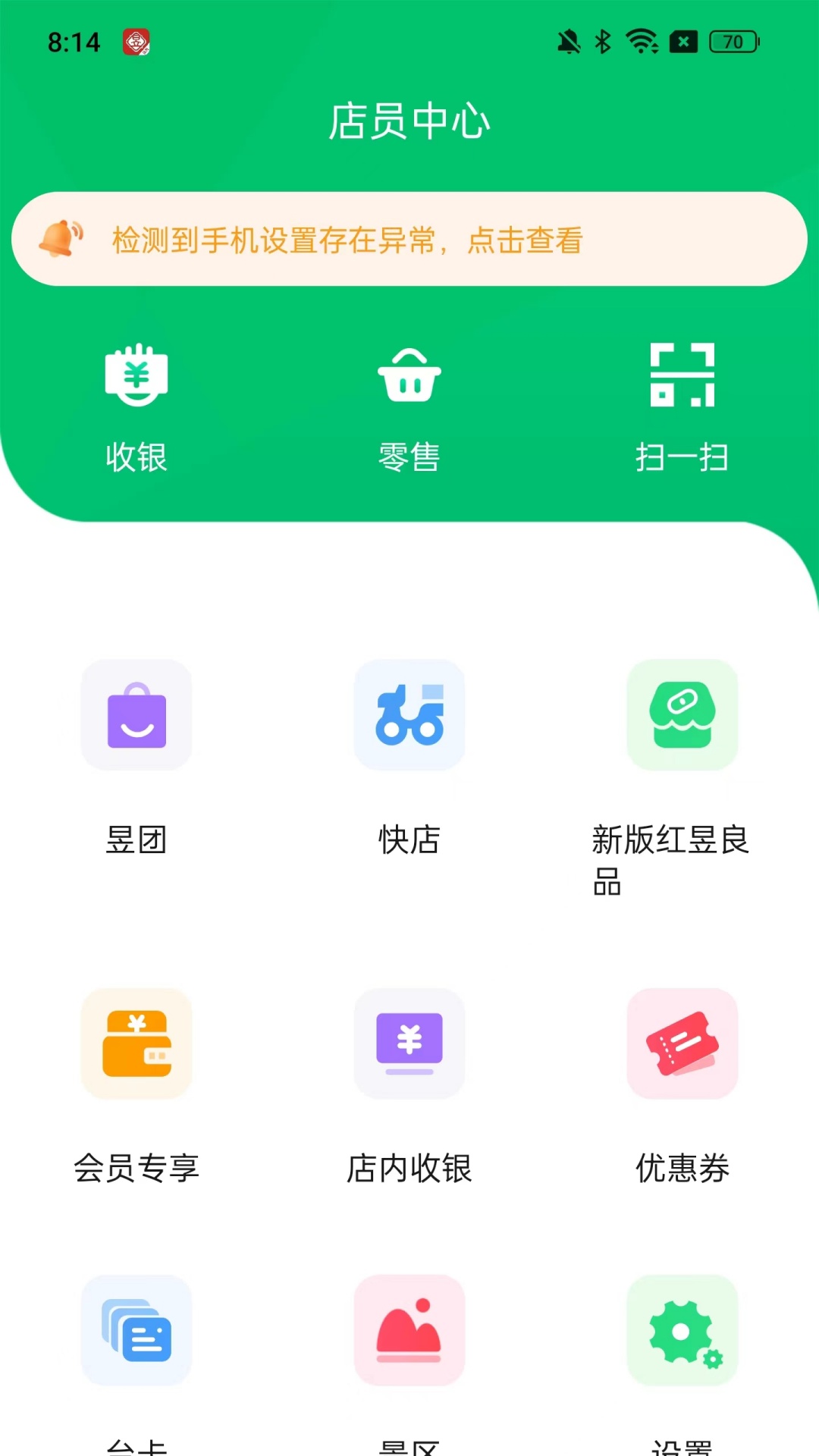The height and width of the screenshot is (1456, 819).
Task: Open the 优惠券 coupon ticket icon
Action: click(682, 1044)
